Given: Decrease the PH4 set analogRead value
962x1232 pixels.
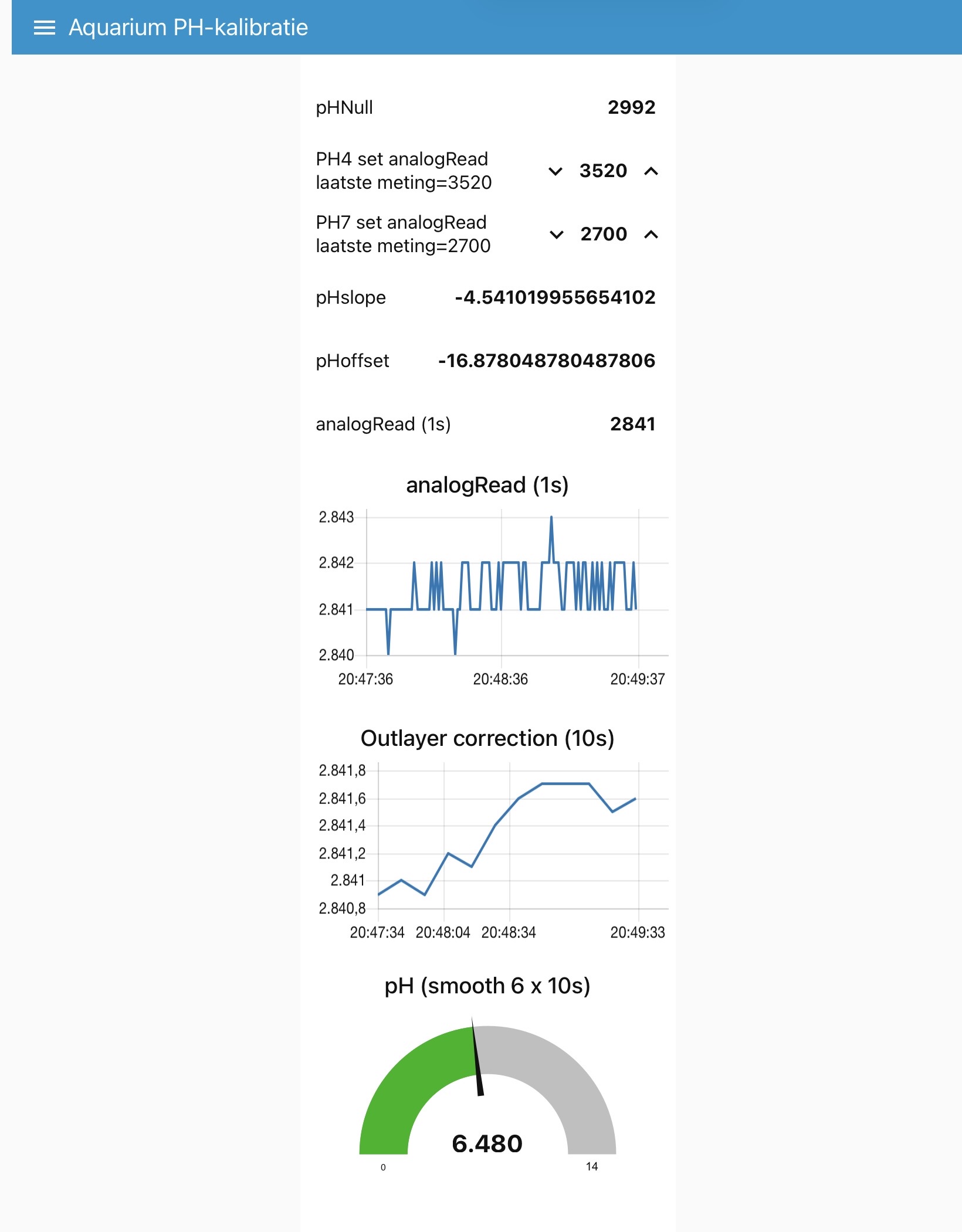Looking at the screenshot, I should (555, 171).
